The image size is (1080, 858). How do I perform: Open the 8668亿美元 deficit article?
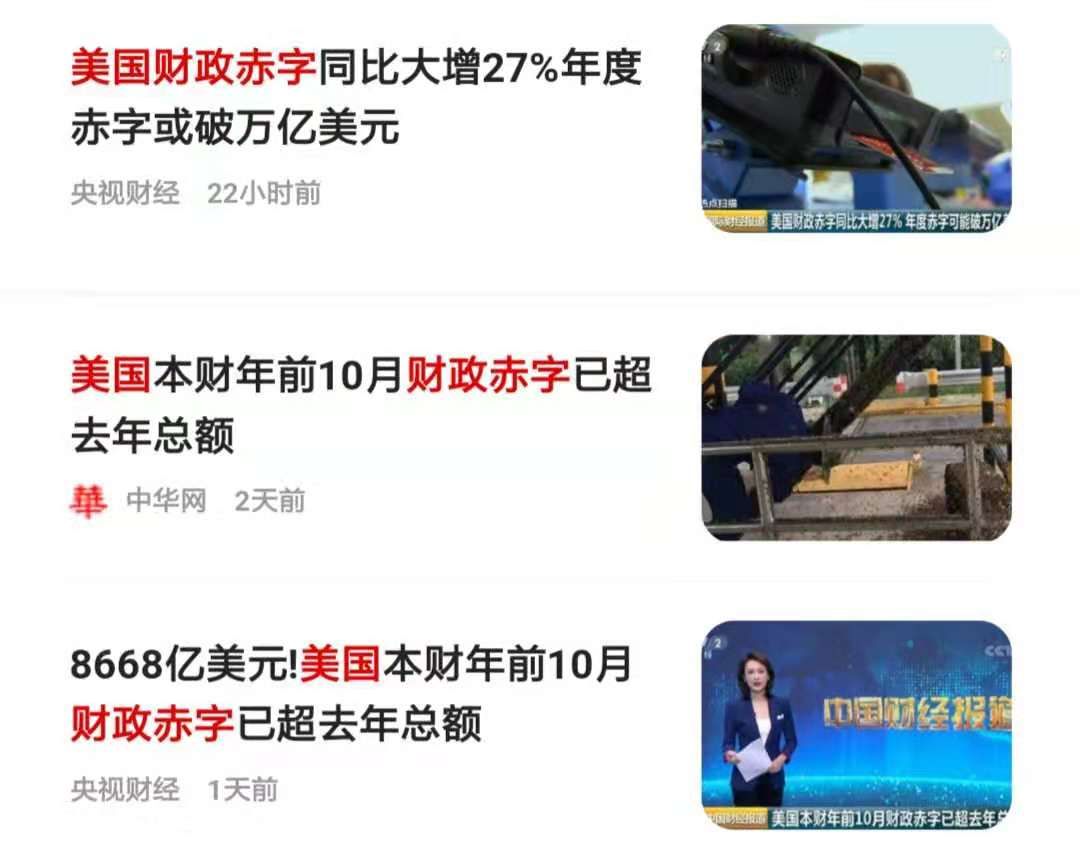click(351, 694)
